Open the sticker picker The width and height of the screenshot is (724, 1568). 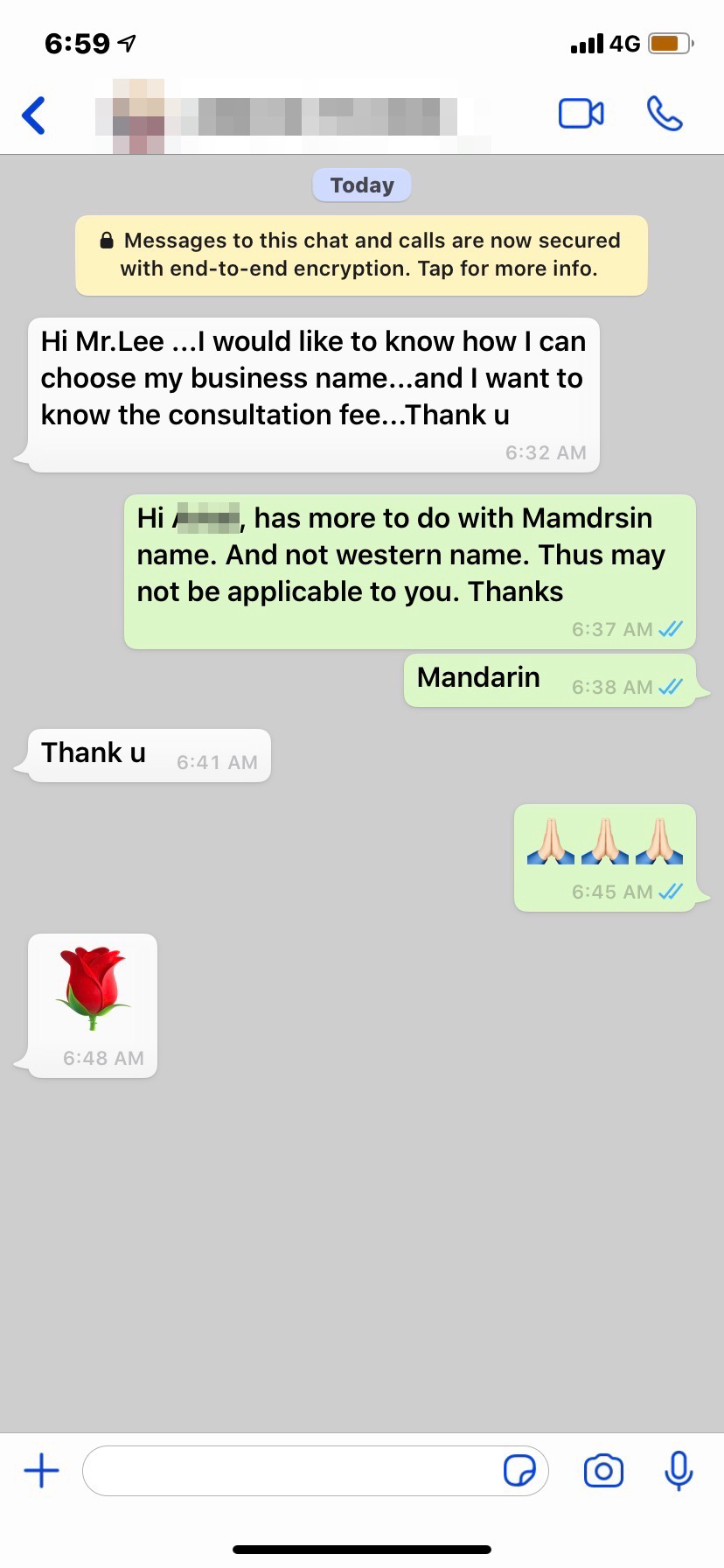pyautogui.click(x=519, y=1471)
